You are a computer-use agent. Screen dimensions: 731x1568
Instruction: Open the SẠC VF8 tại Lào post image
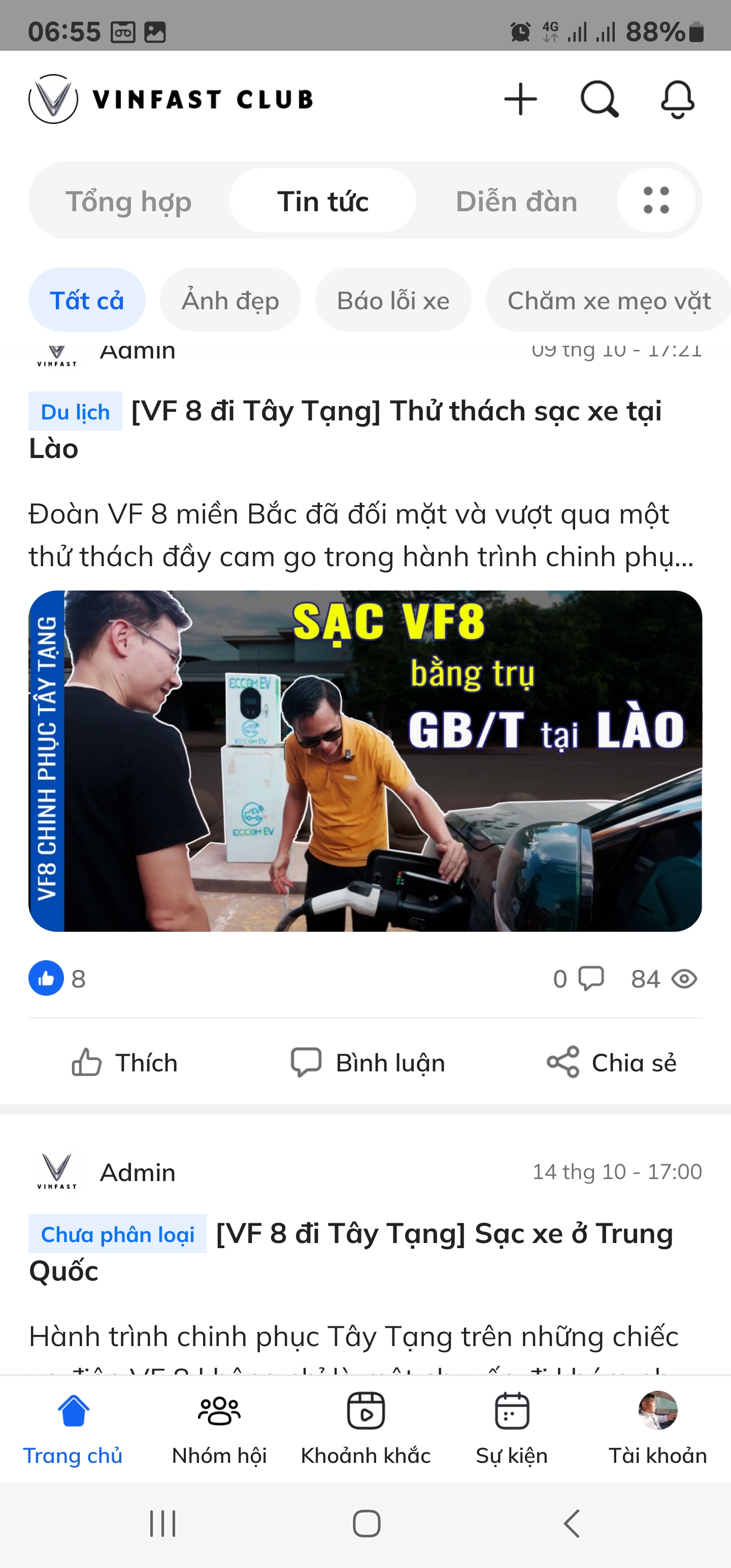[365, 760]
